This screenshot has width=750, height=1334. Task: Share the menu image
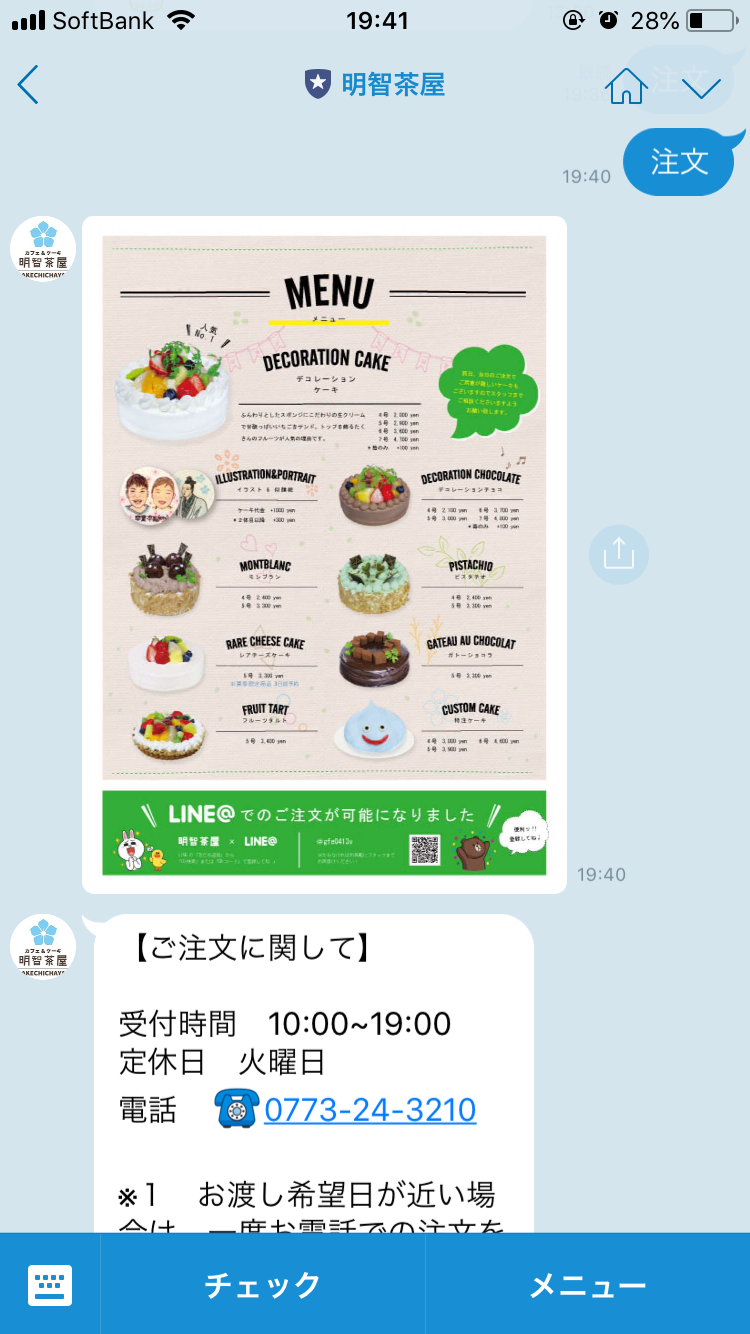tap(619, 554)
